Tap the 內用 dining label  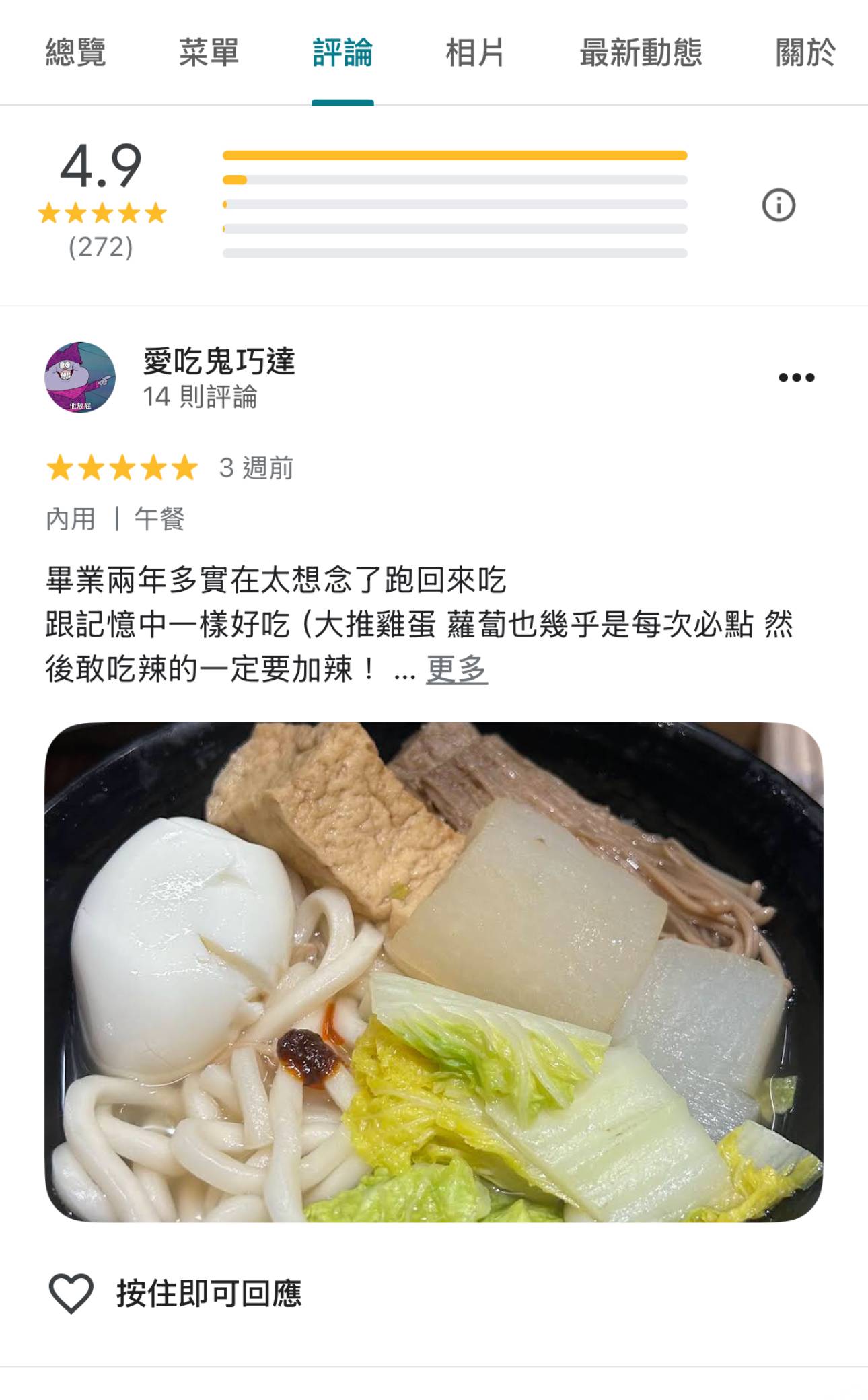(69, 518)
